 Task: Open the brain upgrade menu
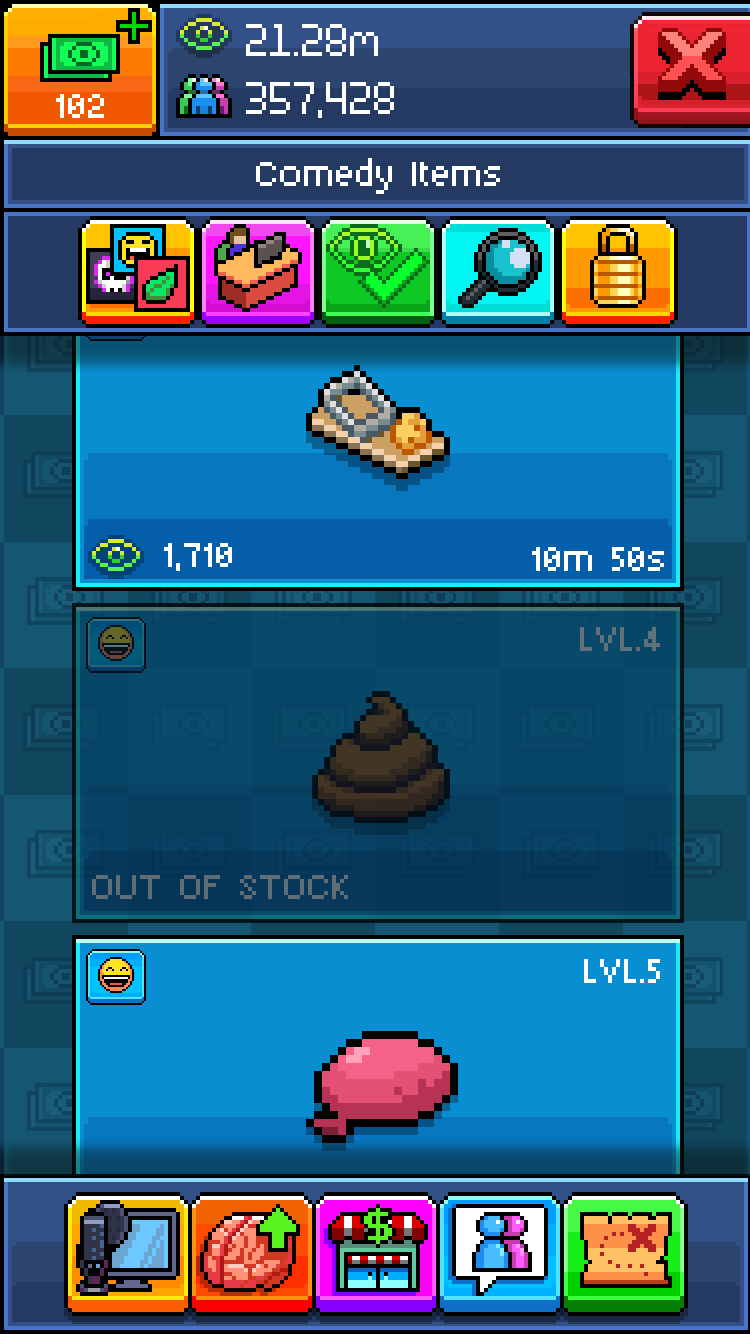point(252,1254)
